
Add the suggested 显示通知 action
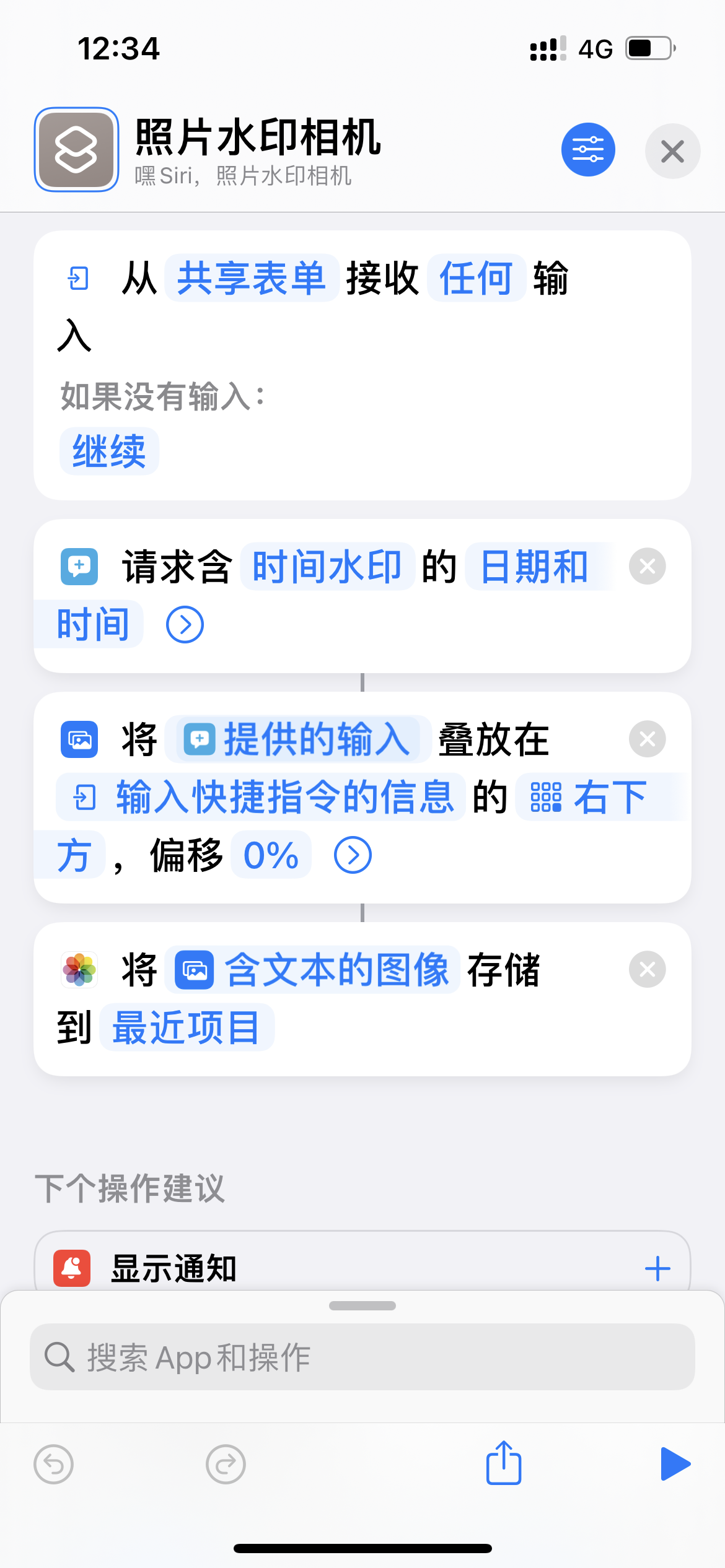tap(657, 1269)
